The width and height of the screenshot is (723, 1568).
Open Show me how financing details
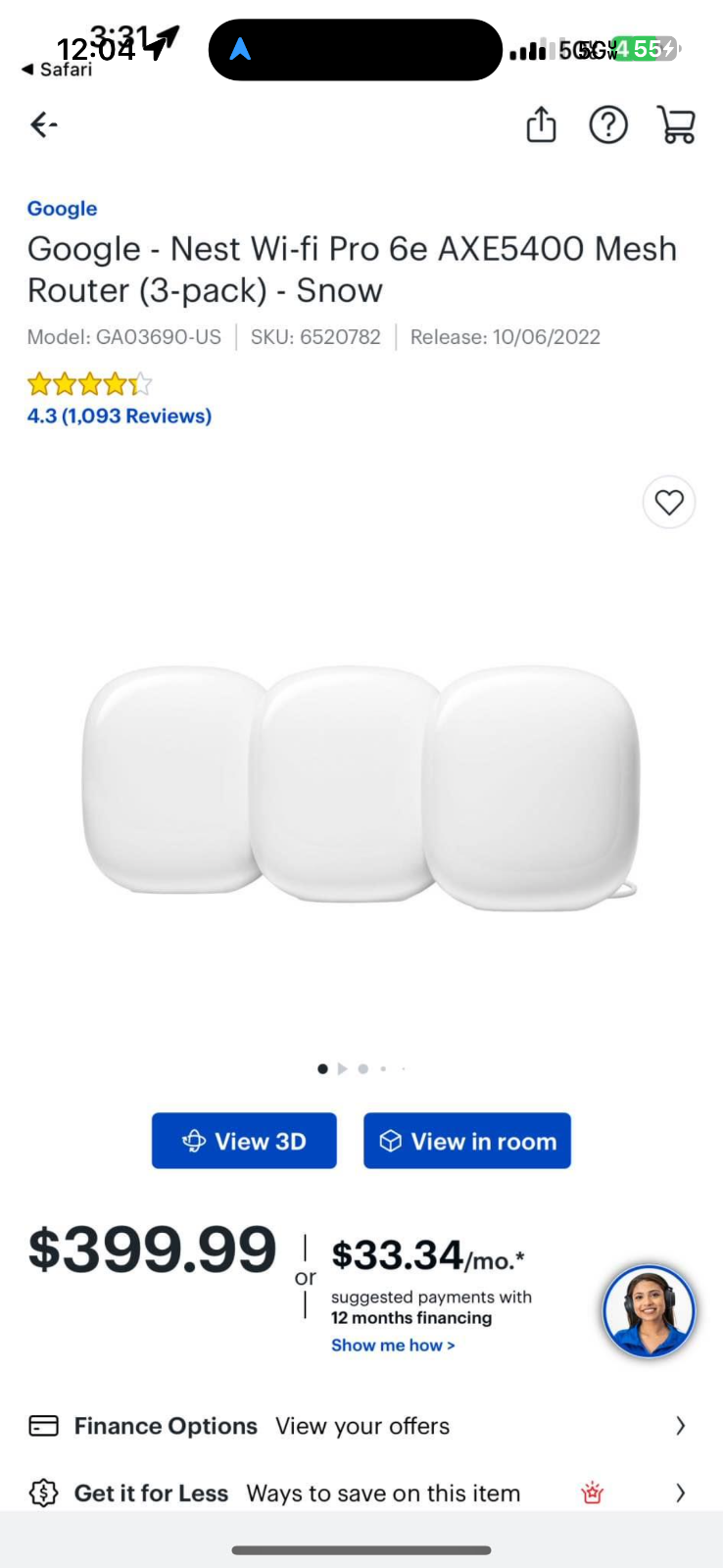[392, 1345]
